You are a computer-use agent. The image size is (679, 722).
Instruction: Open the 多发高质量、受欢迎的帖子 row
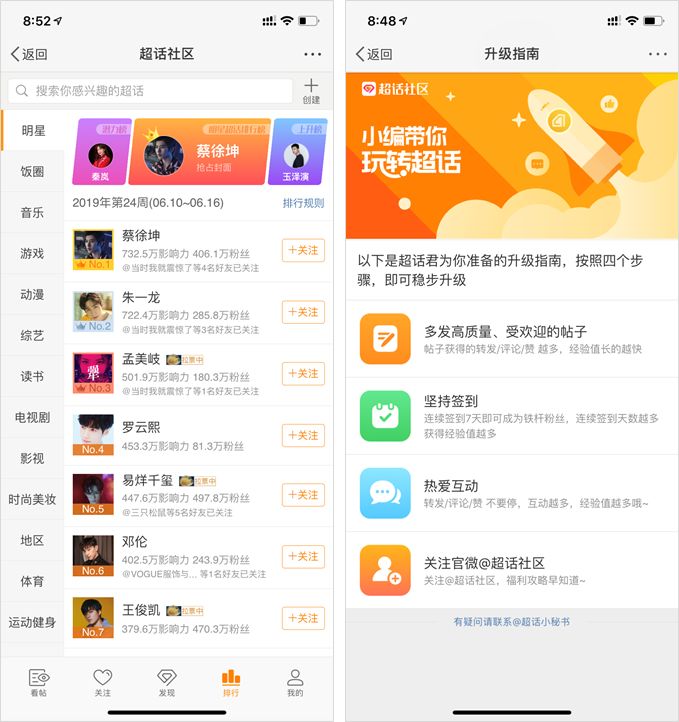tap(511, 339)
